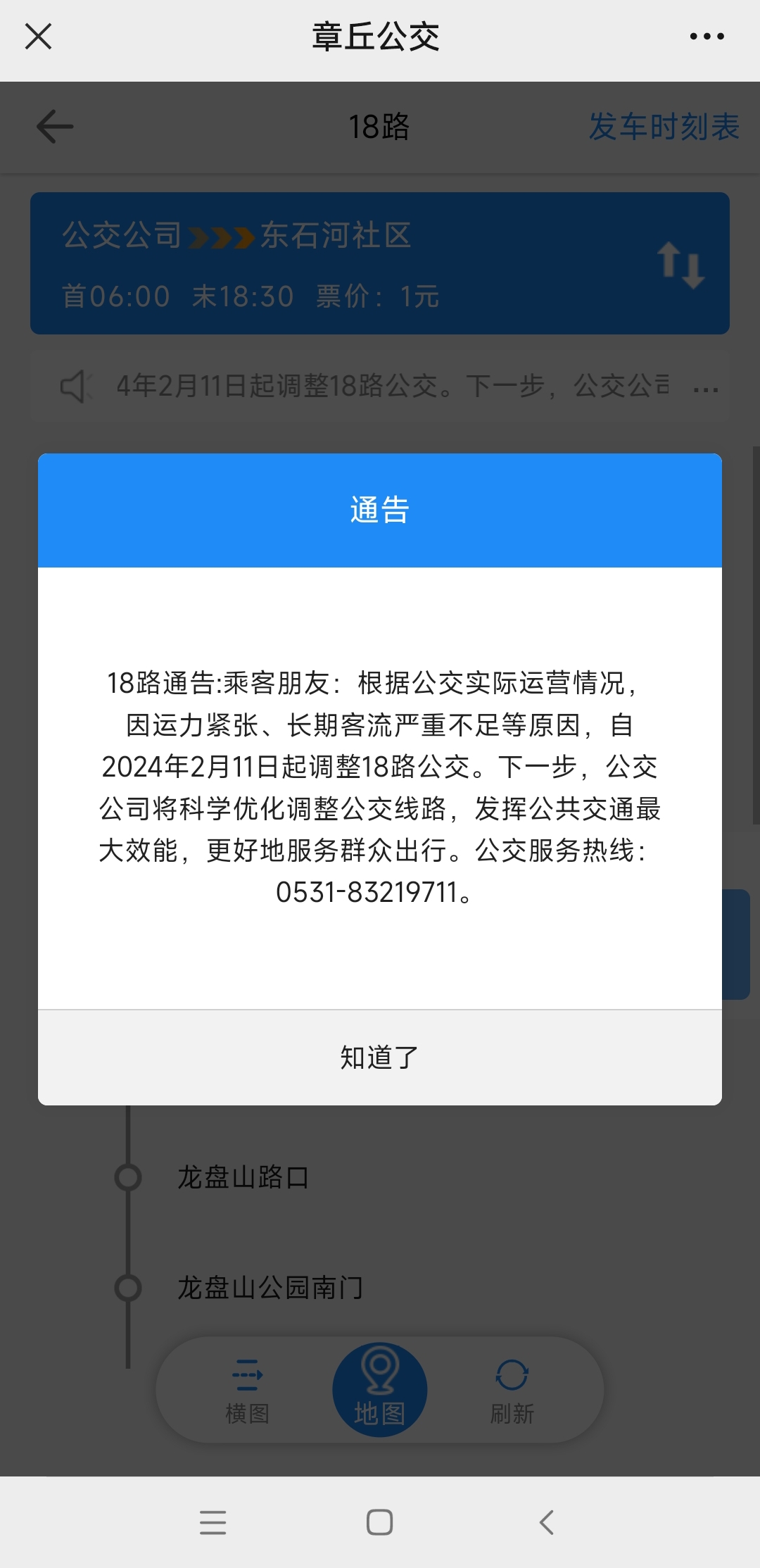This screenshot has width=760, height=1568.
Task: Switch to 横图 horizontal view
Action: 248,1391
